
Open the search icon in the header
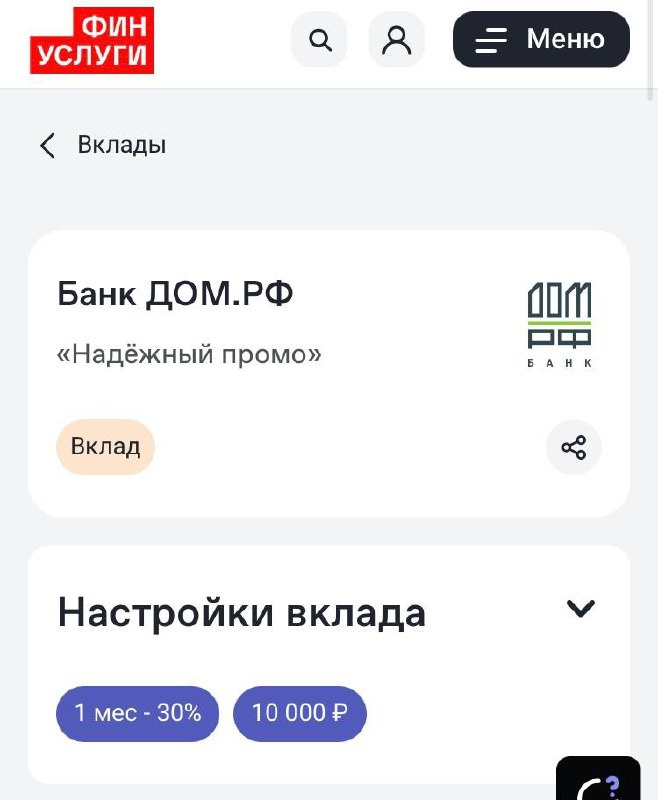pos(319,40)
